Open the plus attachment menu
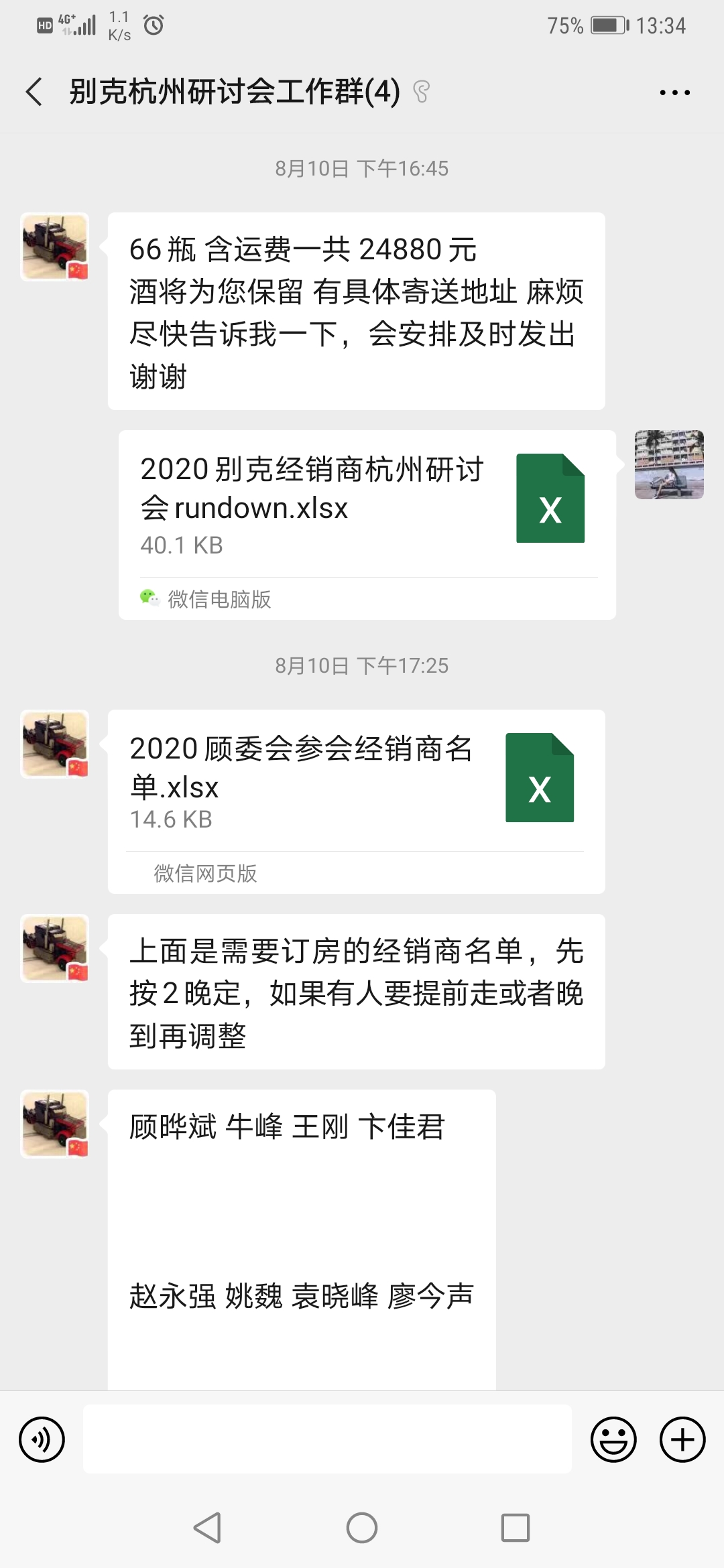This screenshot has width=724, height=1568. click(x=682, y=1439)
